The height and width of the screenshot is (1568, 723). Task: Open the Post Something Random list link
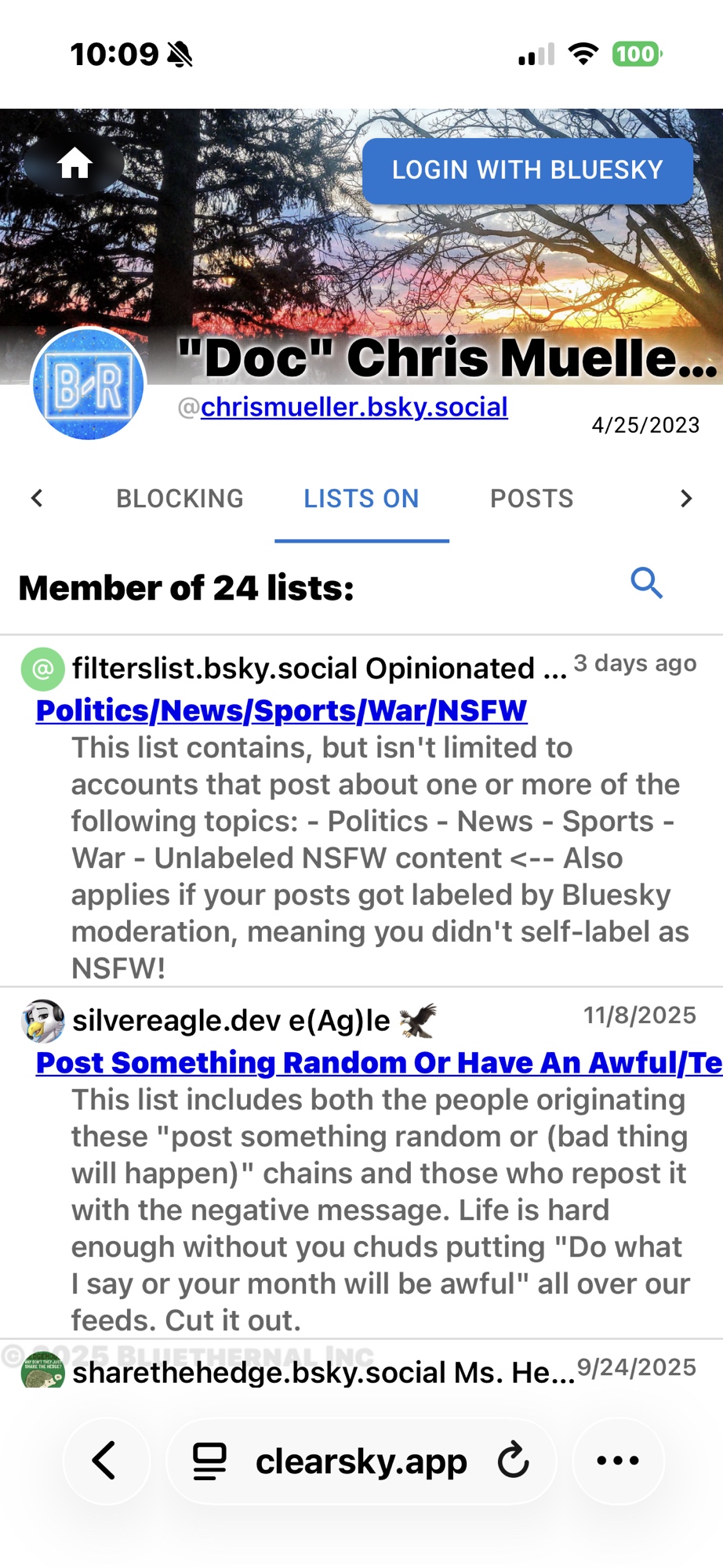click(378, 1062)
